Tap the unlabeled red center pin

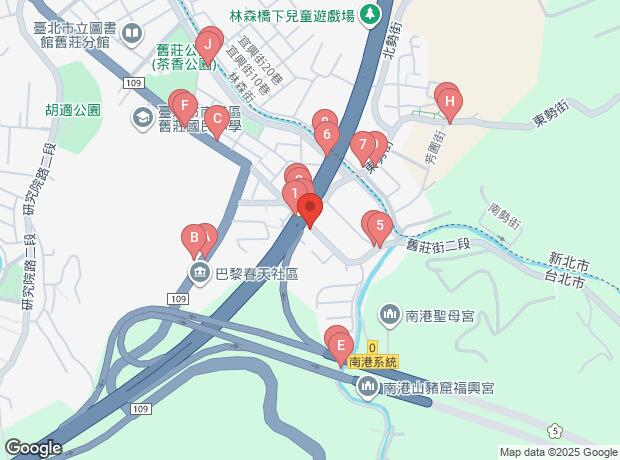[310, 210]
